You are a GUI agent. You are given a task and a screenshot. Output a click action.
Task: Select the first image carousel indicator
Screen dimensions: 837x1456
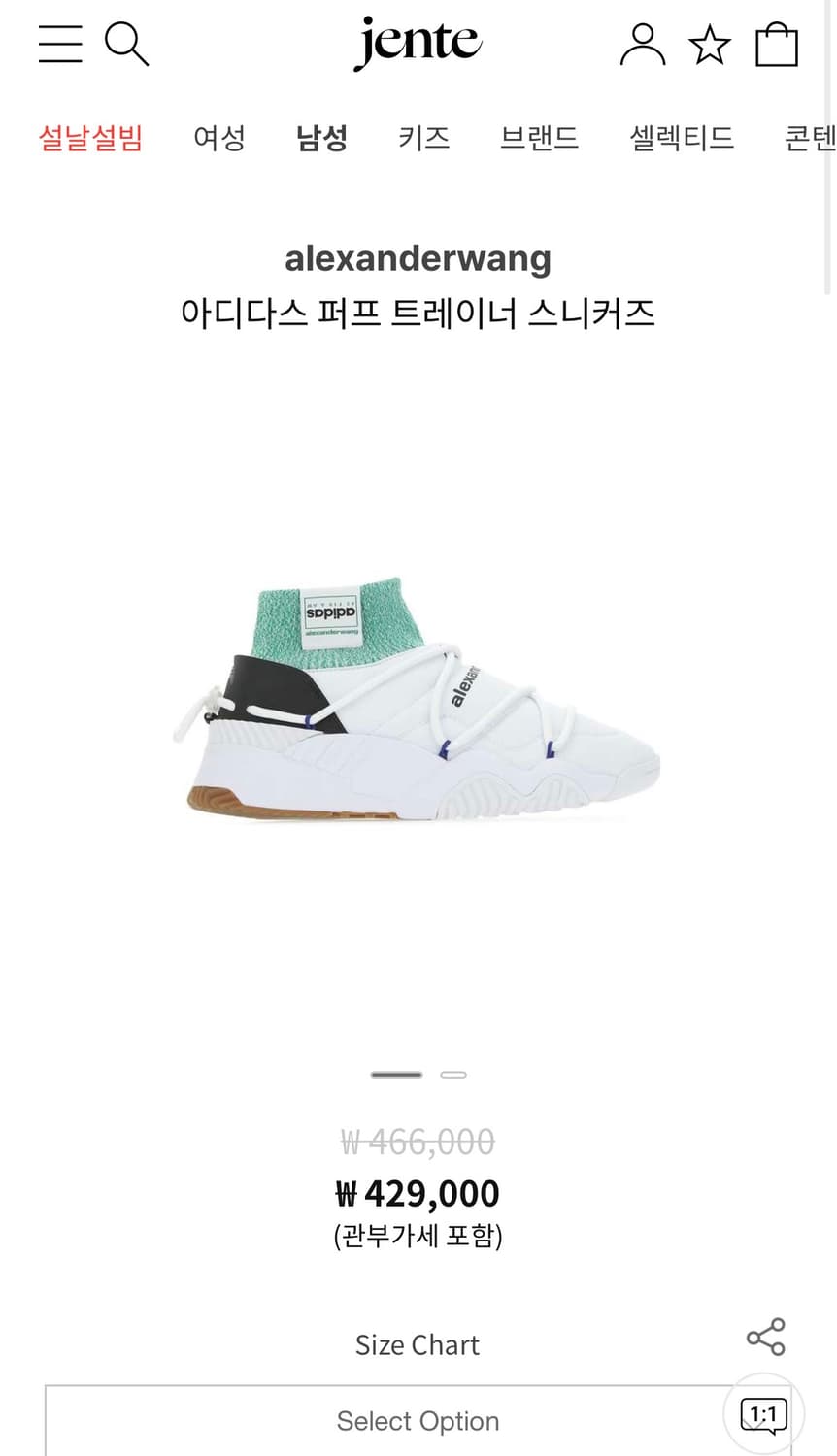point(396,1075)
